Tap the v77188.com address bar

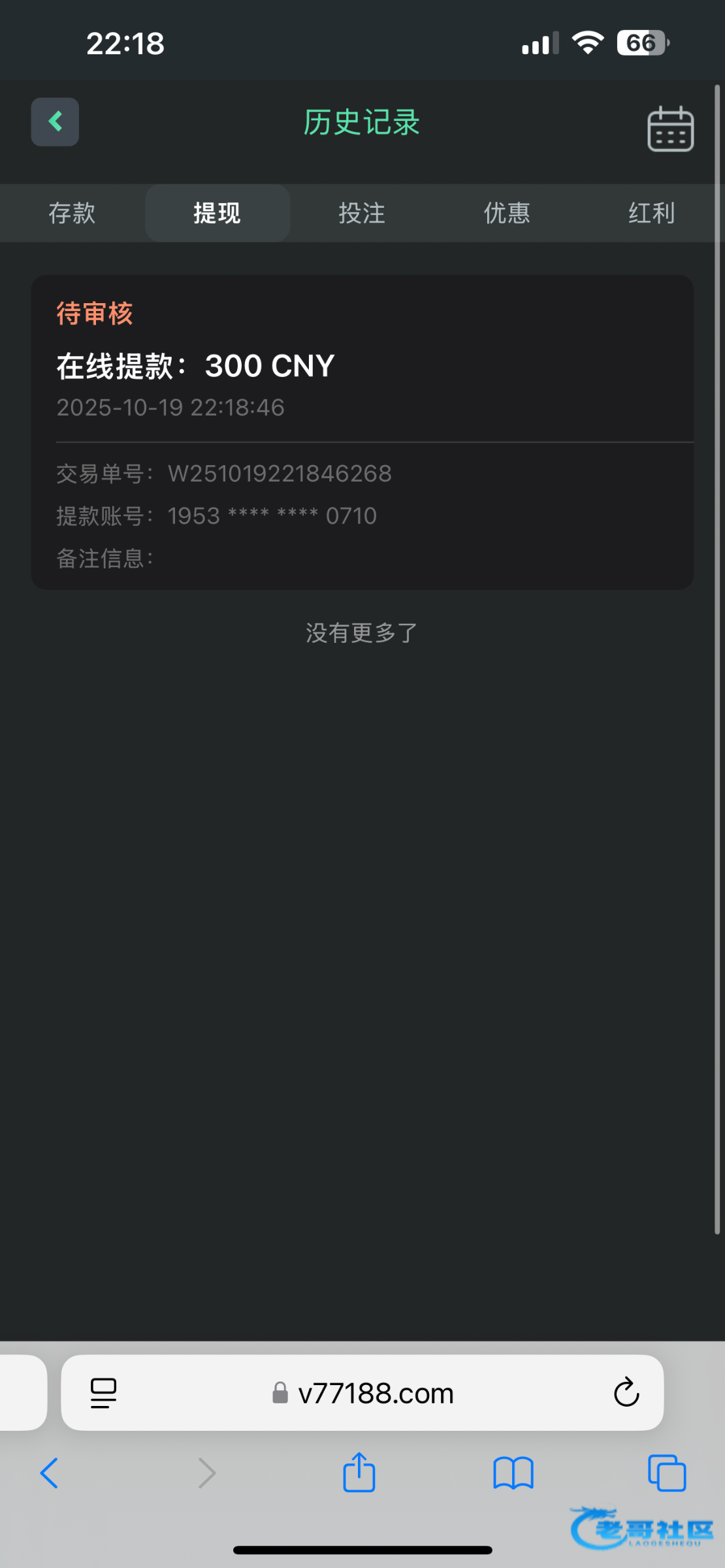[x=362, y=1393]
